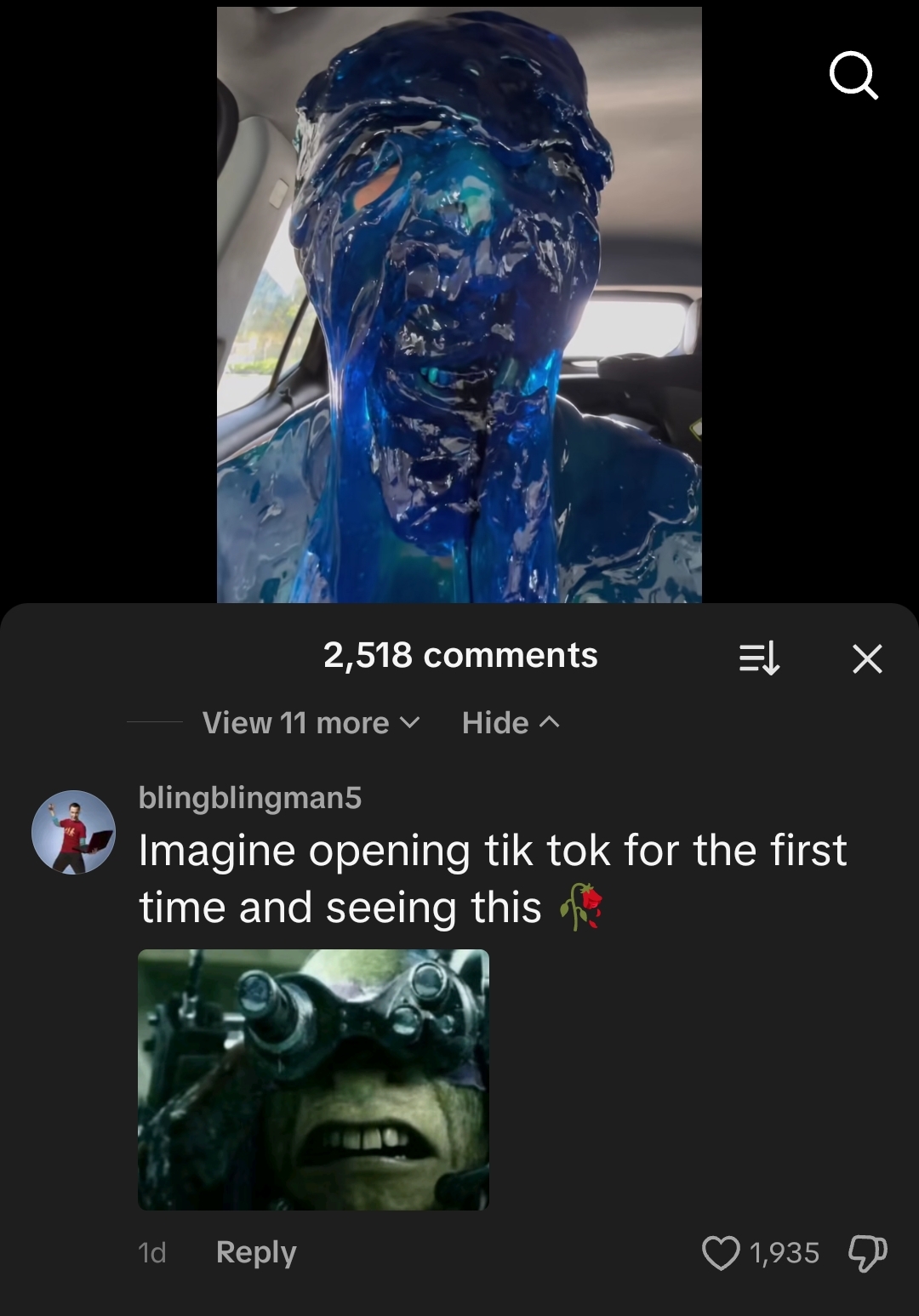Viewport: 919px width, 1316px height.
Task: Reply to blingblingman5's comment
Action: [256, 1251]
